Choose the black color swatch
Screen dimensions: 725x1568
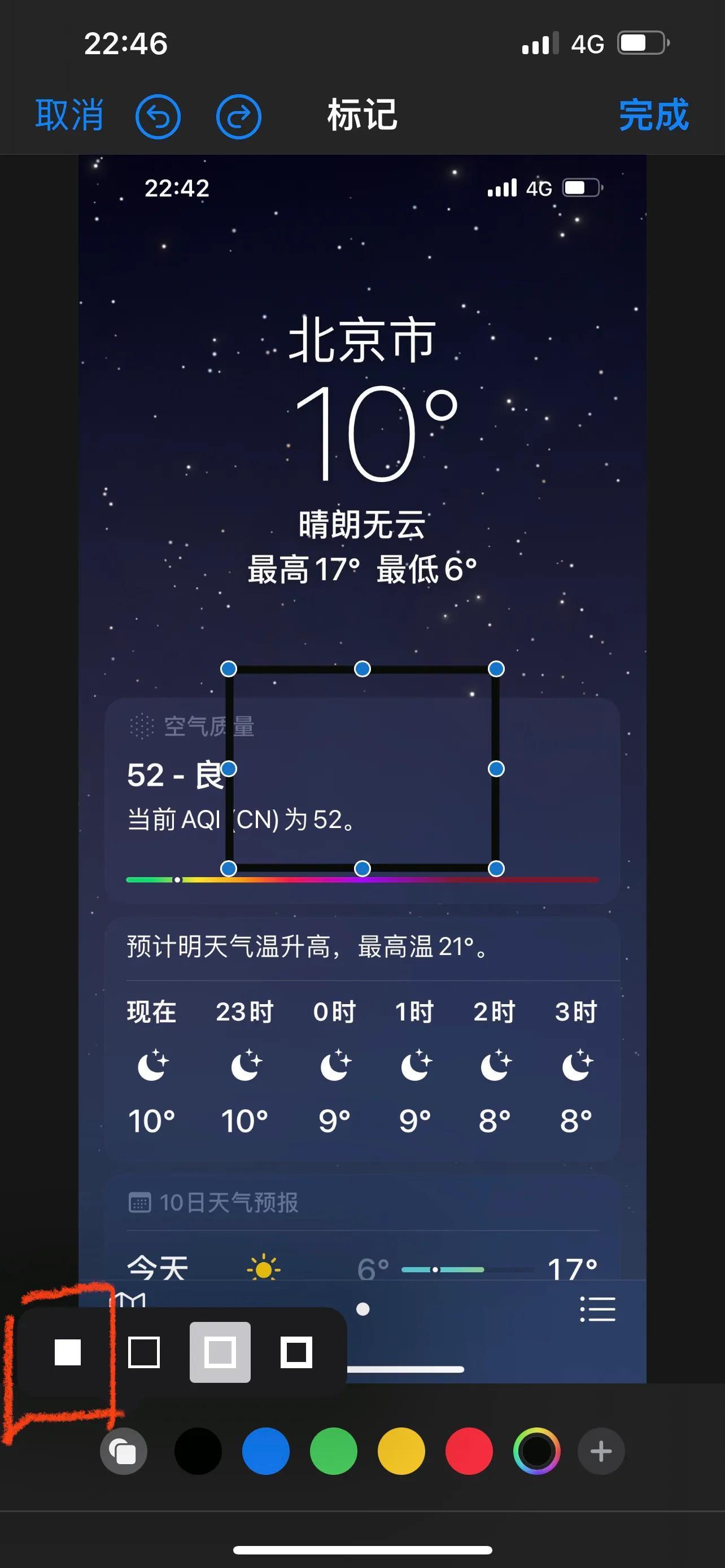tap(198, 1451)
